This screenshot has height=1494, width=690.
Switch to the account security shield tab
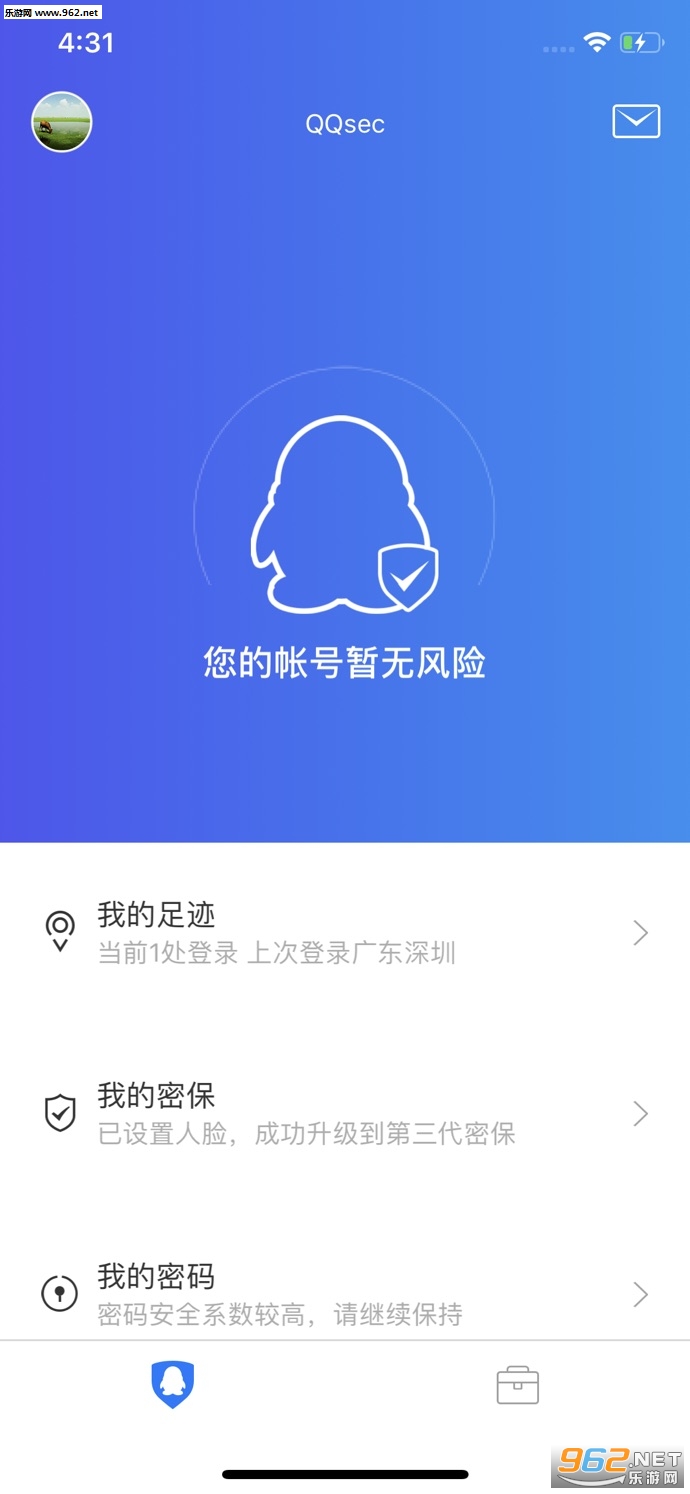coord(172,1385)
